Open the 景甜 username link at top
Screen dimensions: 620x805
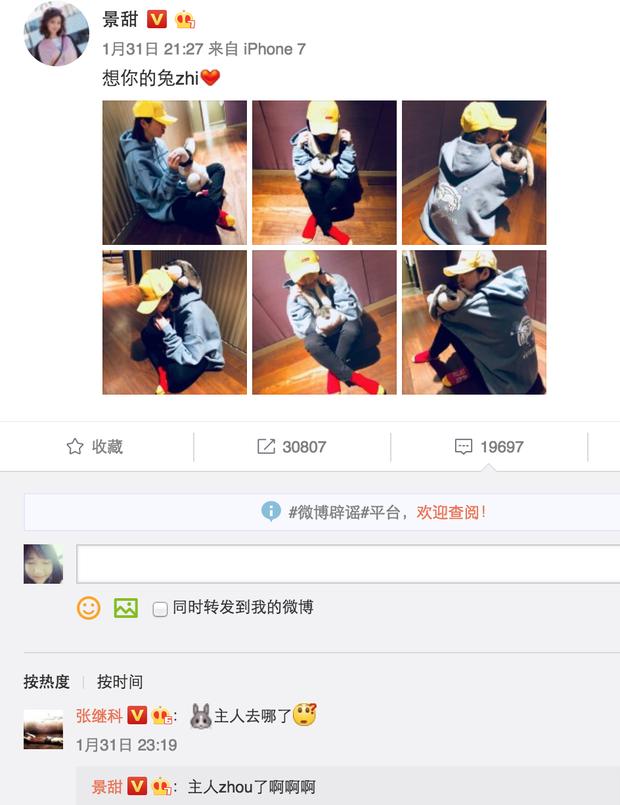click(120, 19)
